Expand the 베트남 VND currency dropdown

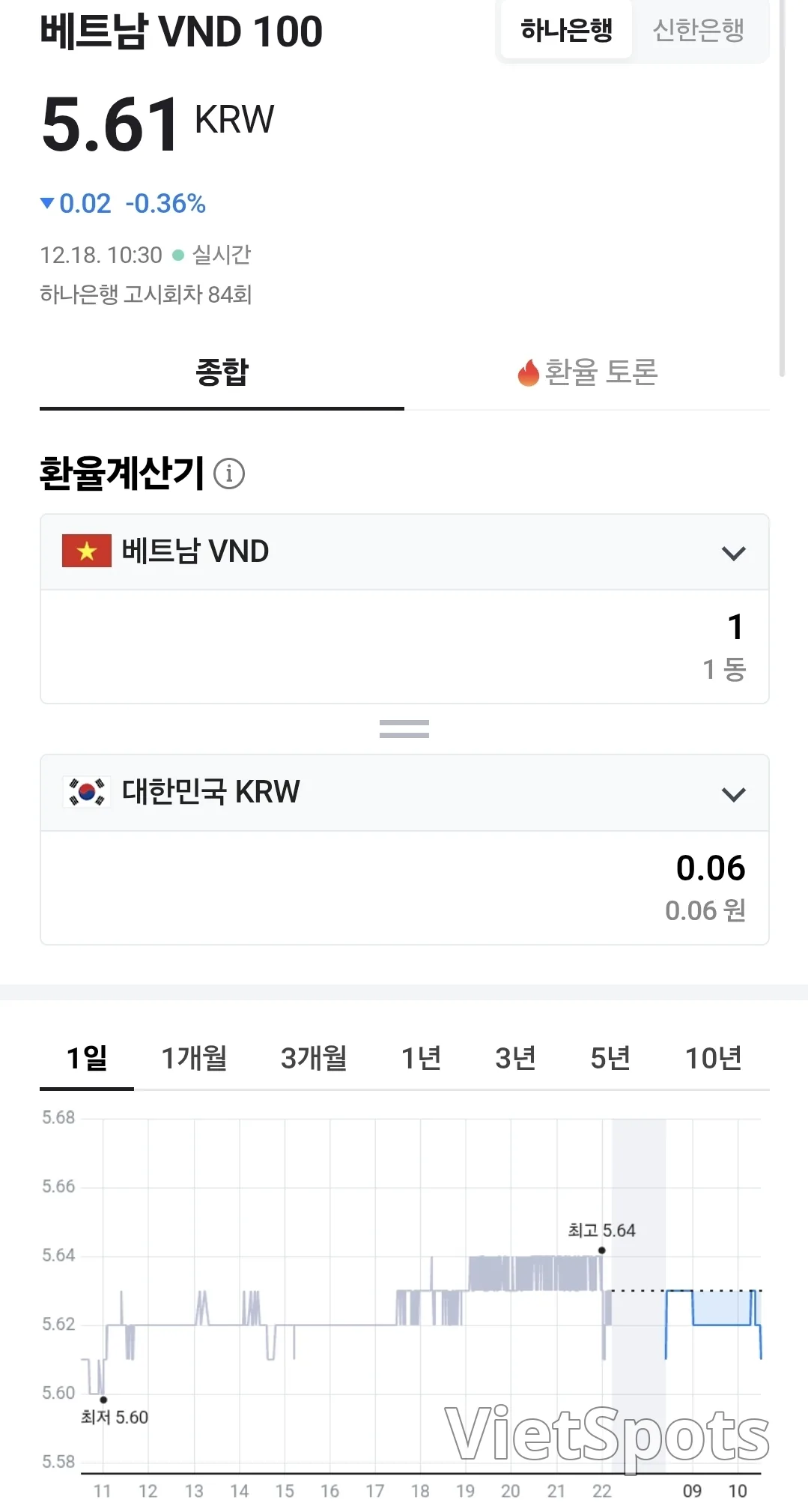tap(404, 552)
